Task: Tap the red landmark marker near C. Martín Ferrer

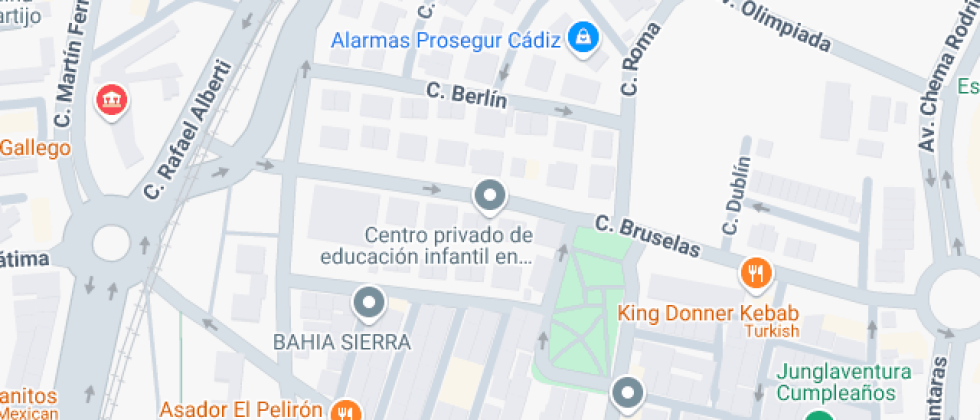Action: (109, 100)
